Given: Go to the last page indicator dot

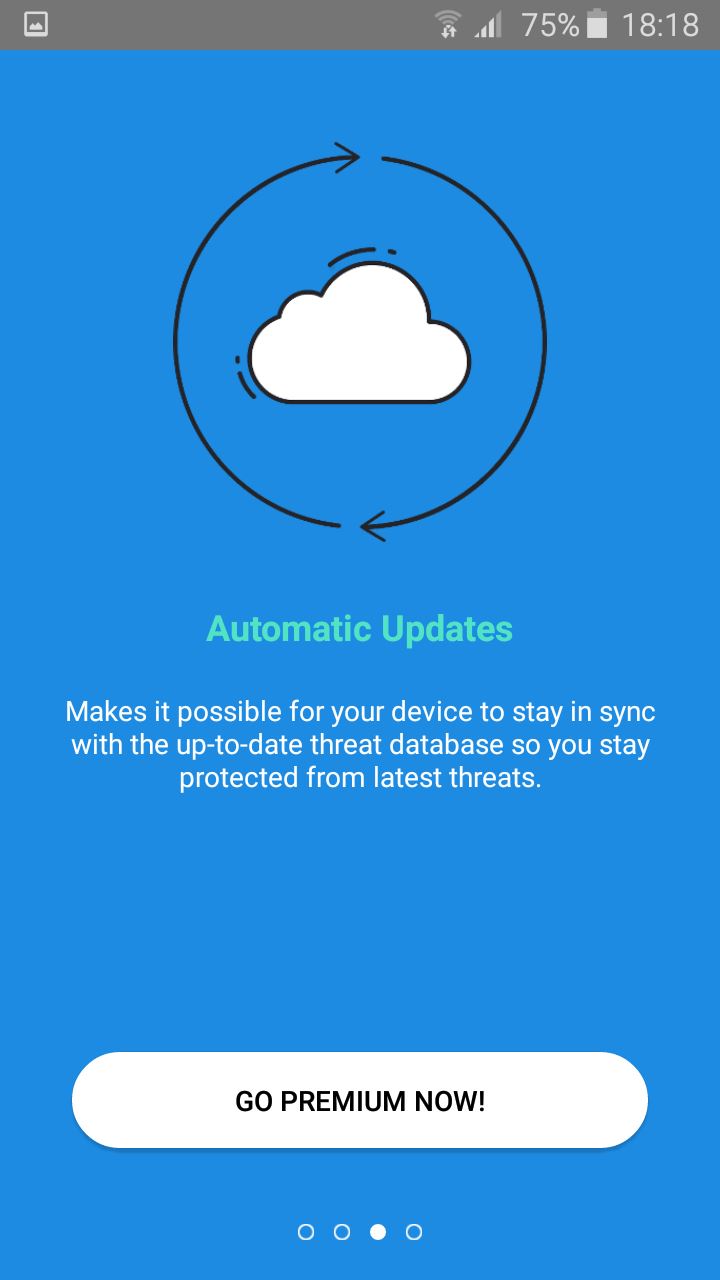Looking at the screenshot, I should tap(414, 1232).
